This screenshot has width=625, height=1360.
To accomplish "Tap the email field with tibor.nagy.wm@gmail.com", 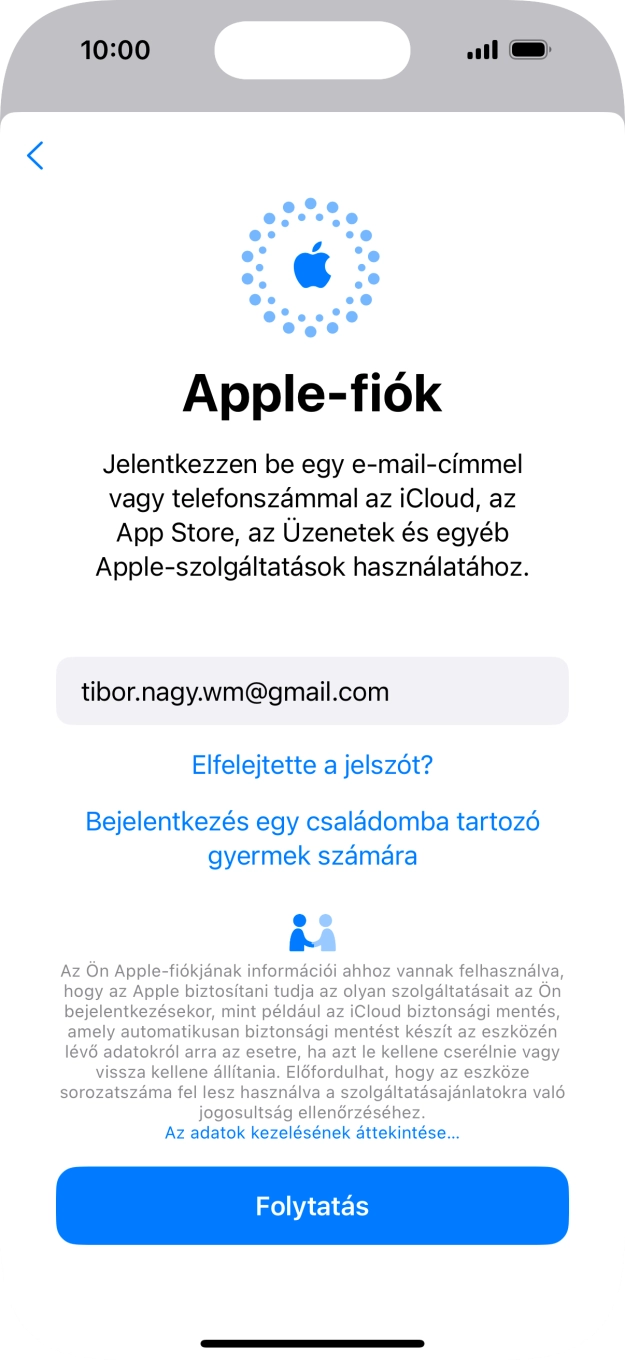I will 312,691.
